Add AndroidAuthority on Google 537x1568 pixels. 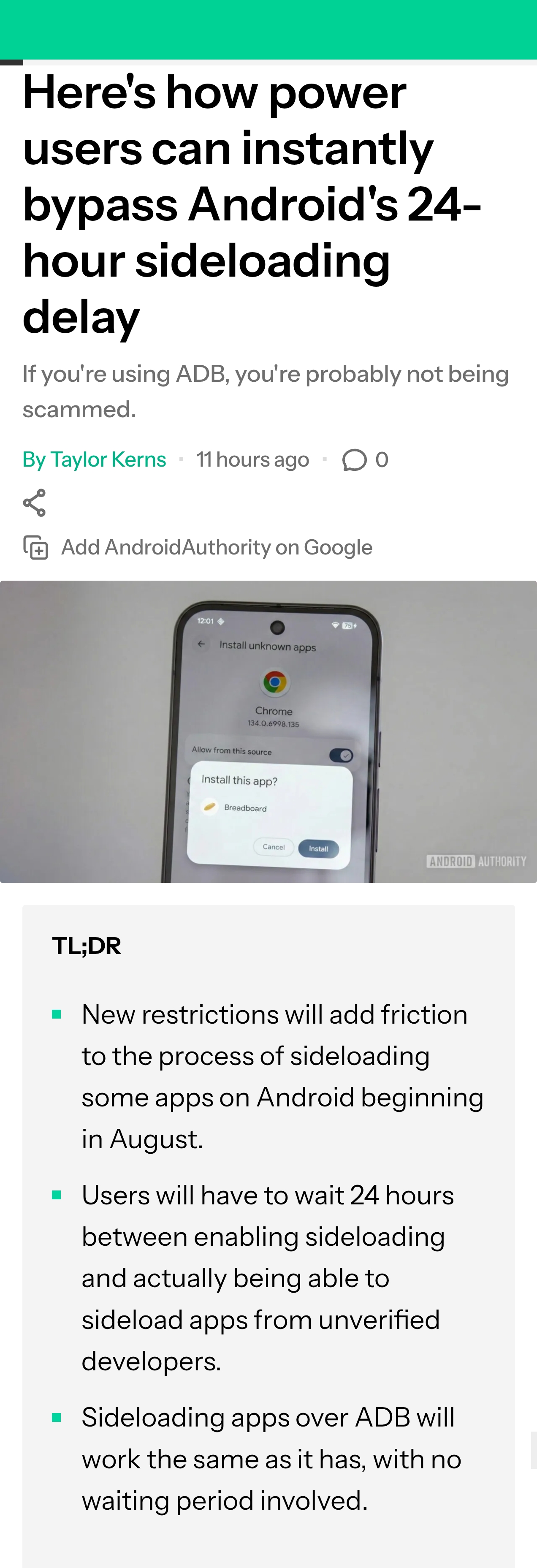coord(198,547)
